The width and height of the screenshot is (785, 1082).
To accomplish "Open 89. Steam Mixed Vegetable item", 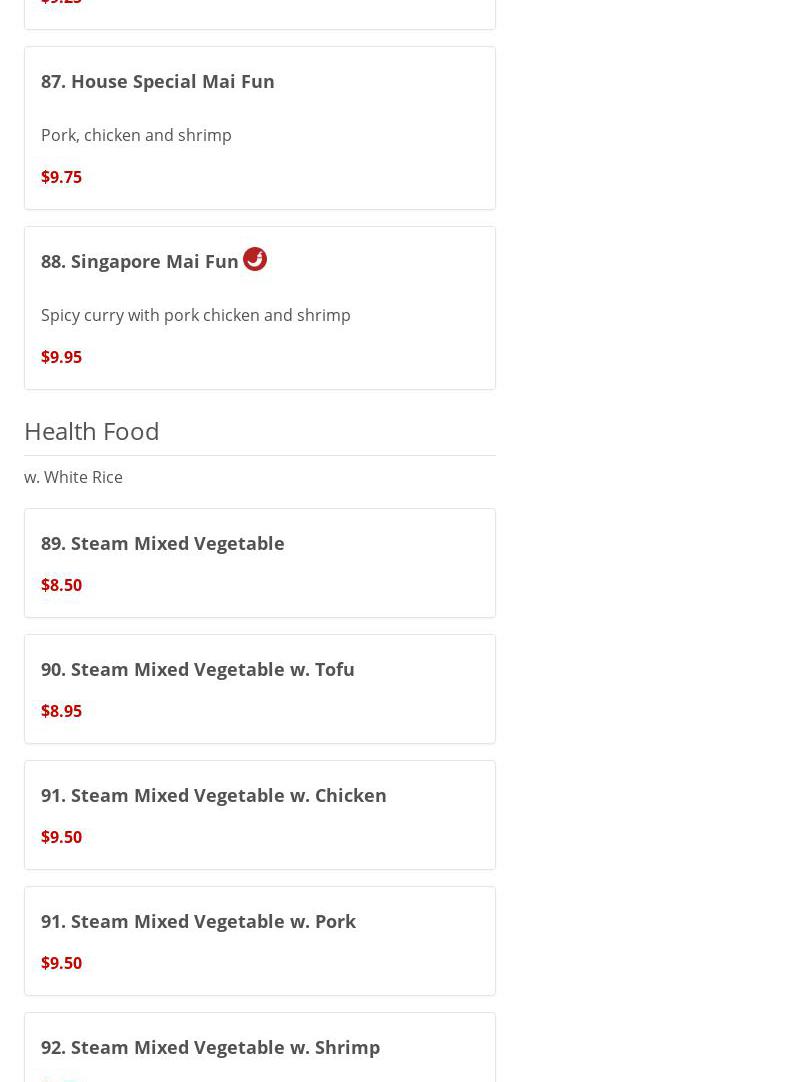I will click(259, 563).
